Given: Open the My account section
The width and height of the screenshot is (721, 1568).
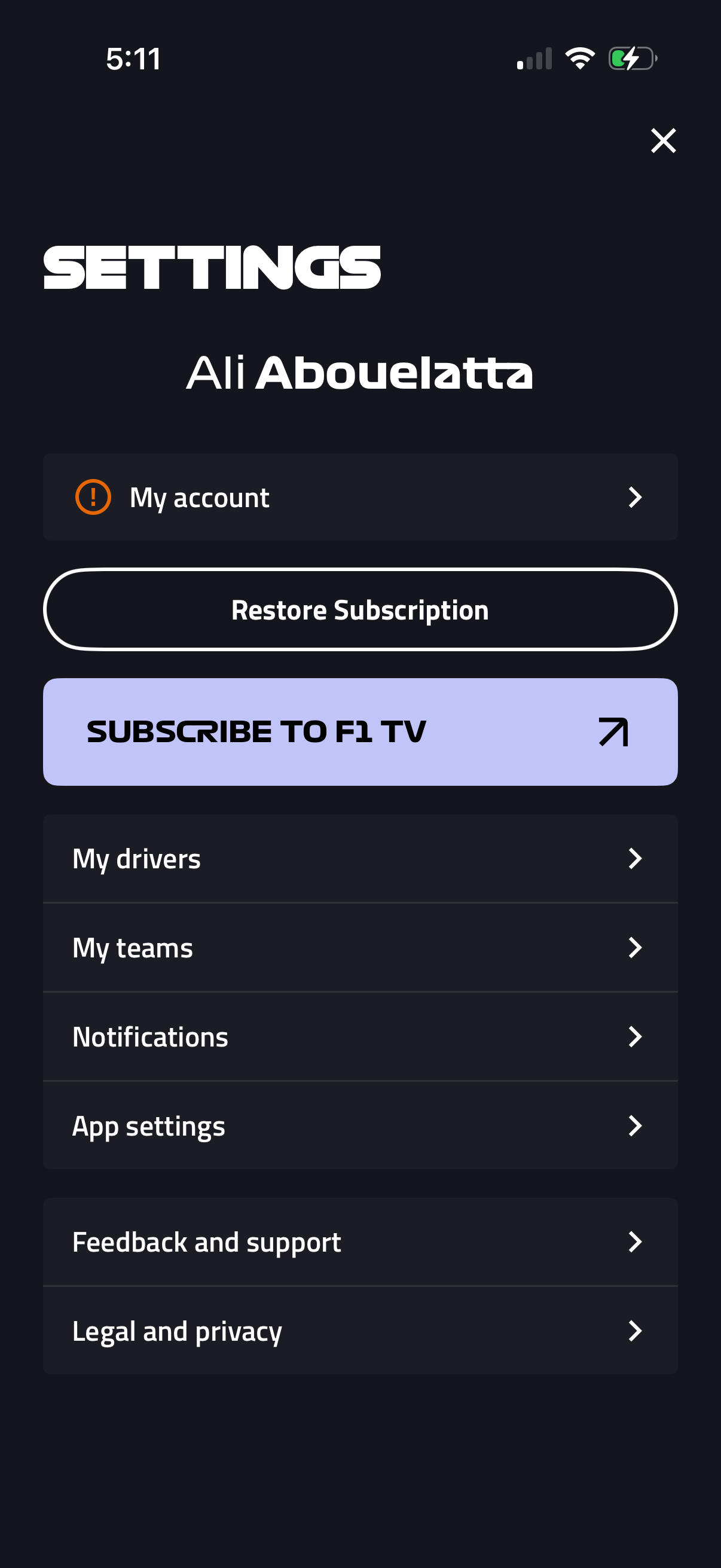Looking at the screenshot, I should 360,497.
